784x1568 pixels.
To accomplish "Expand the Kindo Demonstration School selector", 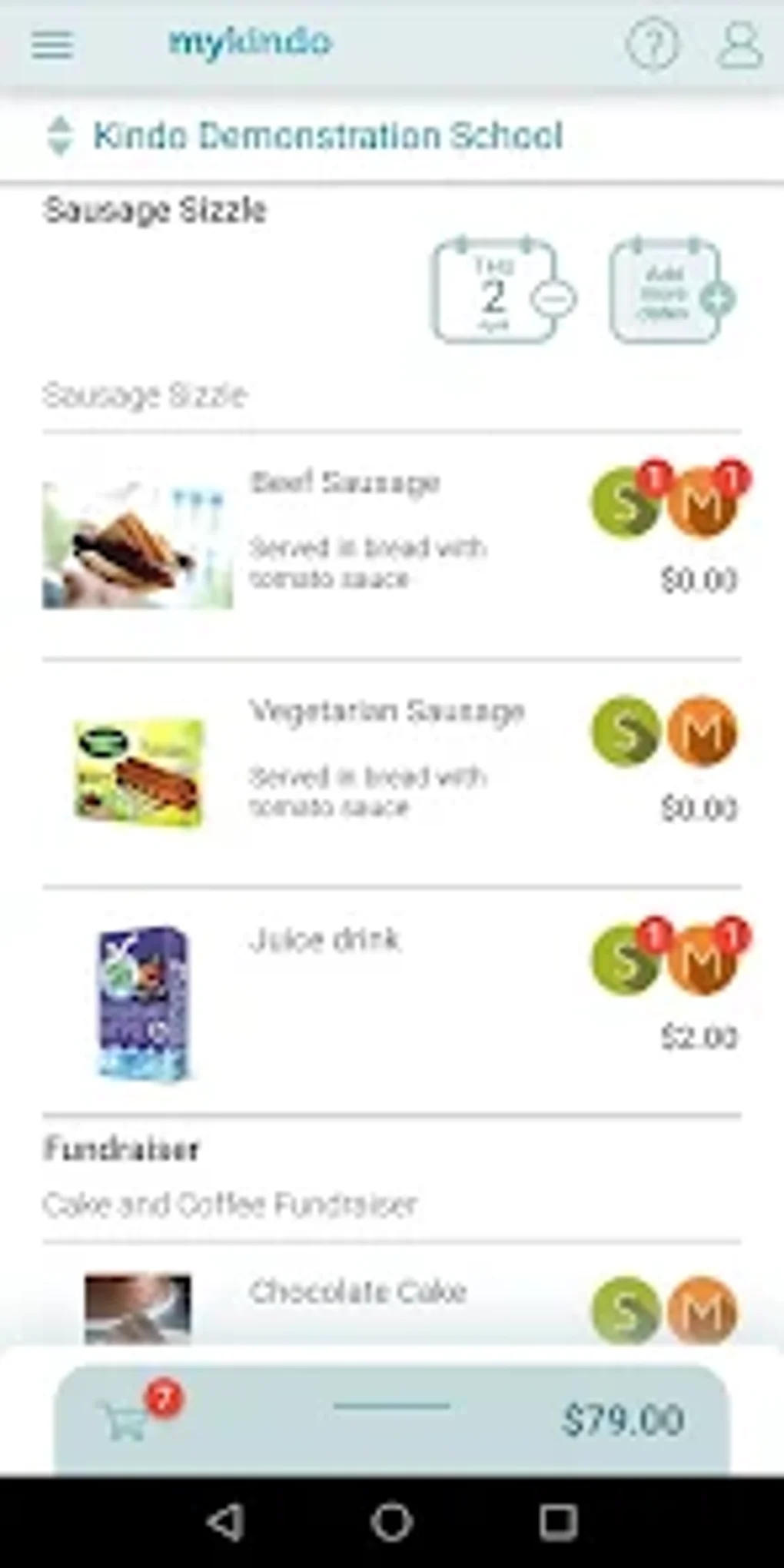I will pos(60,136).
